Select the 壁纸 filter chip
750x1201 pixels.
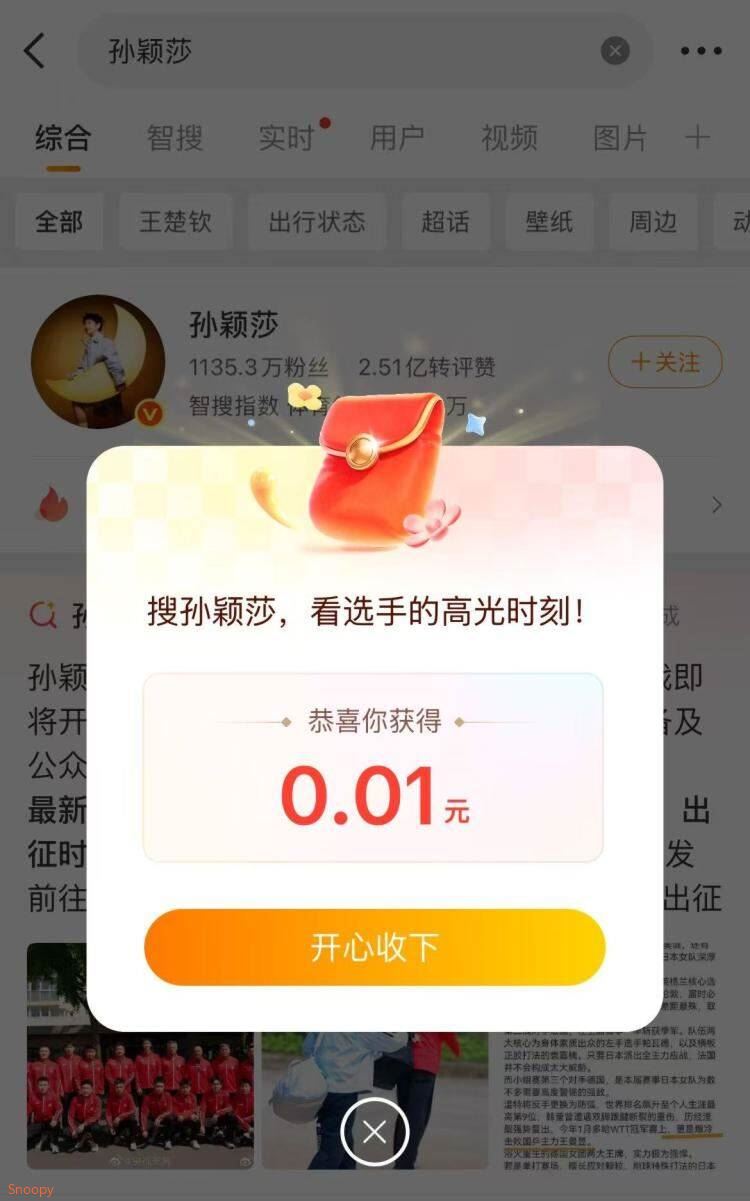coord(549,221)
